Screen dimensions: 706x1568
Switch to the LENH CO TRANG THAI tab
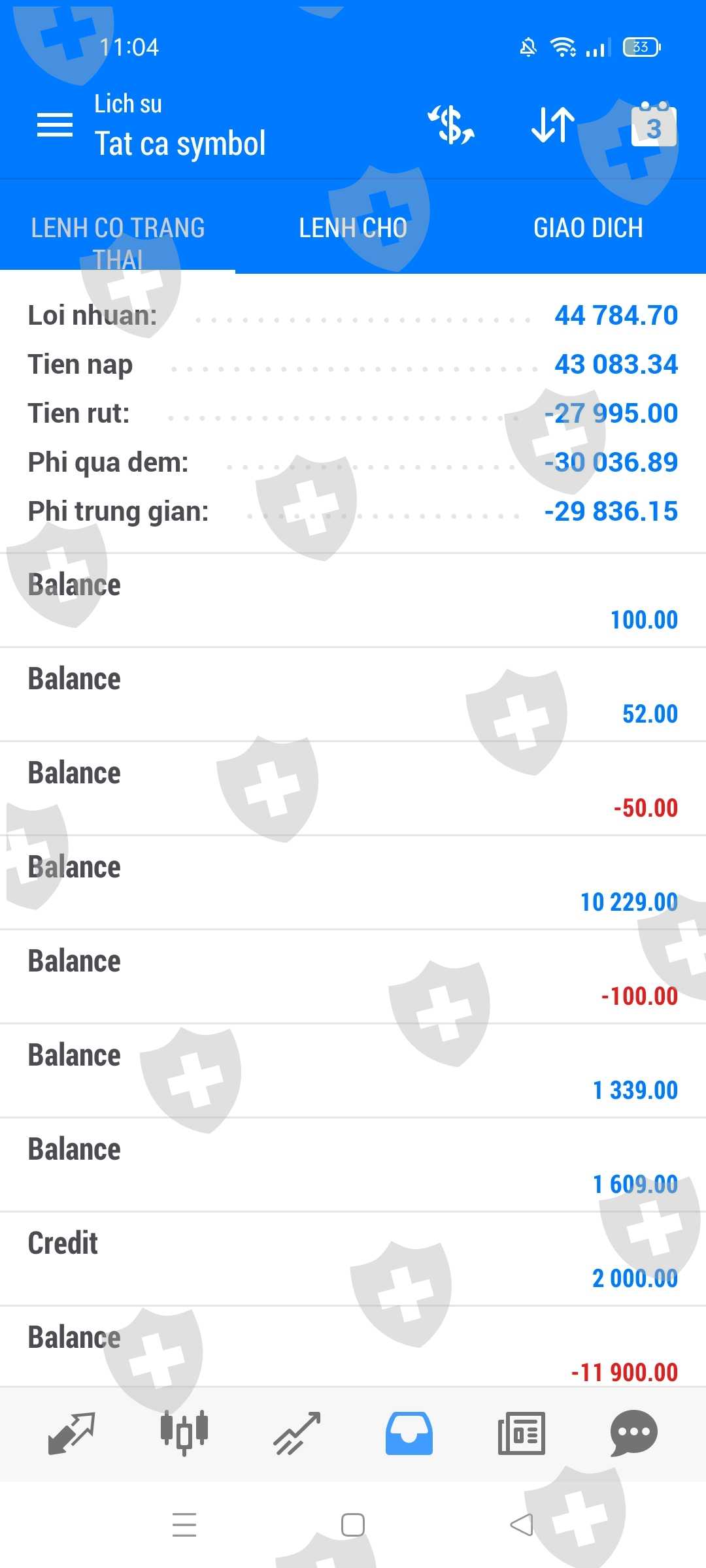tap(118, 243)
